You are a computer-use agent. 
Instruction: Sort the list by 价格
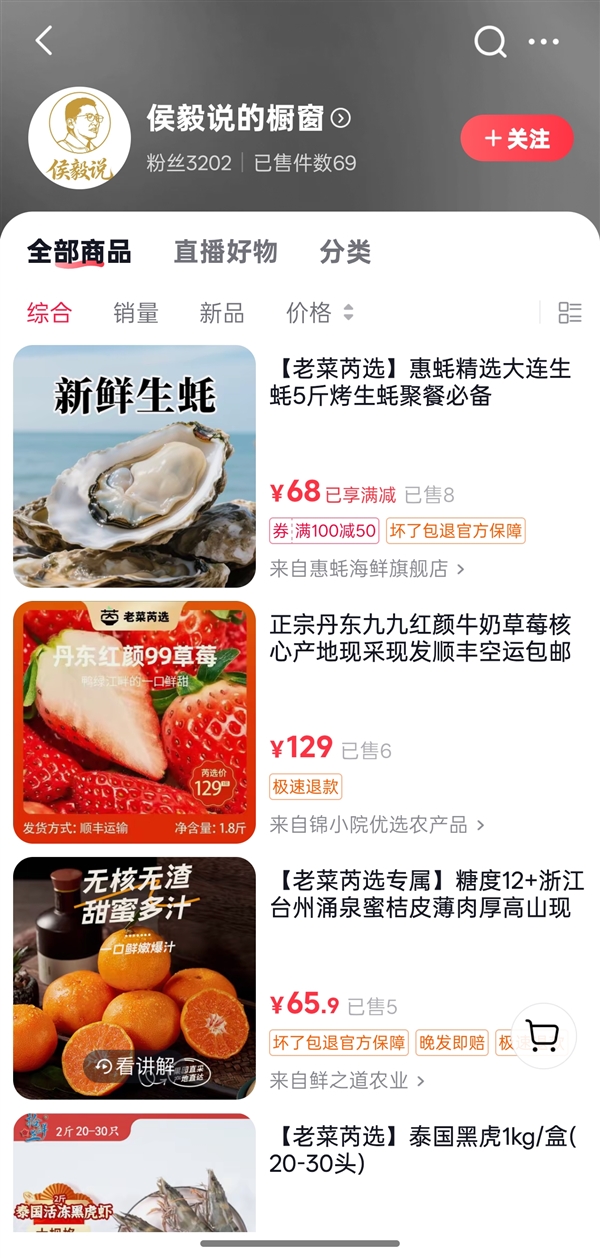[x=319, y=313]
